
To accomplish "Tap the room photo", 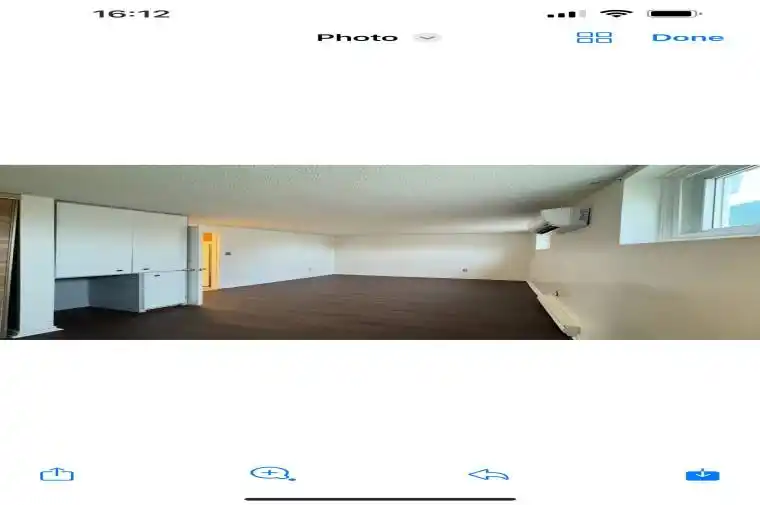I will coord(380,252).
